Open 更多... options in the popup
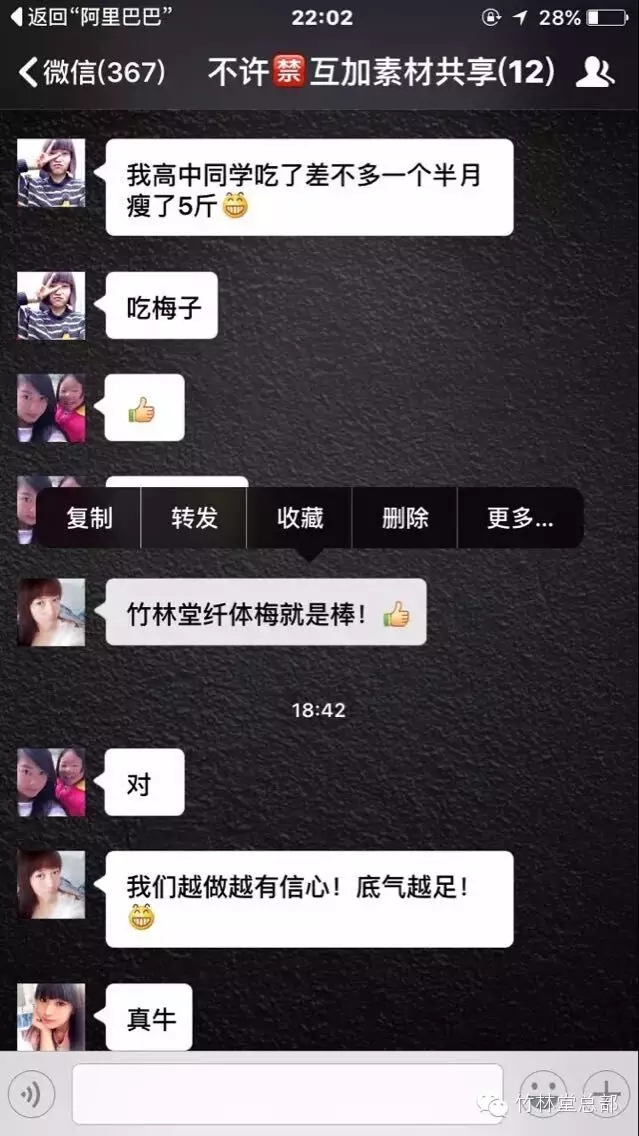Image resolution: width=639 pixels, height=1136 pixels. [519, 518]
